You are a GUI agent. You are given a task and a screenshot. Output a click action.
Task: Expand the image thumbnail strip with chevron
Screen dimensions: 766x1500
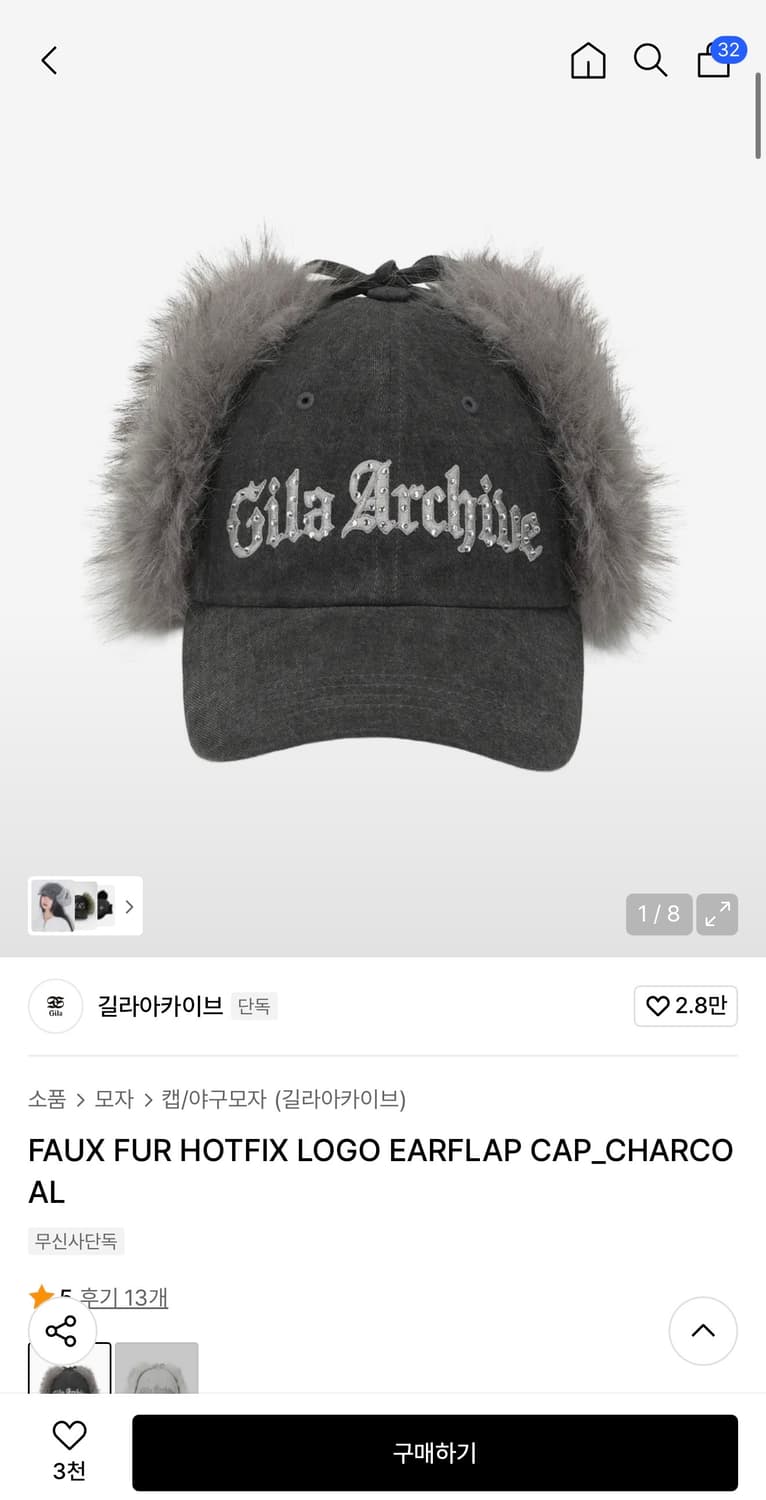(x=129, y=906)
